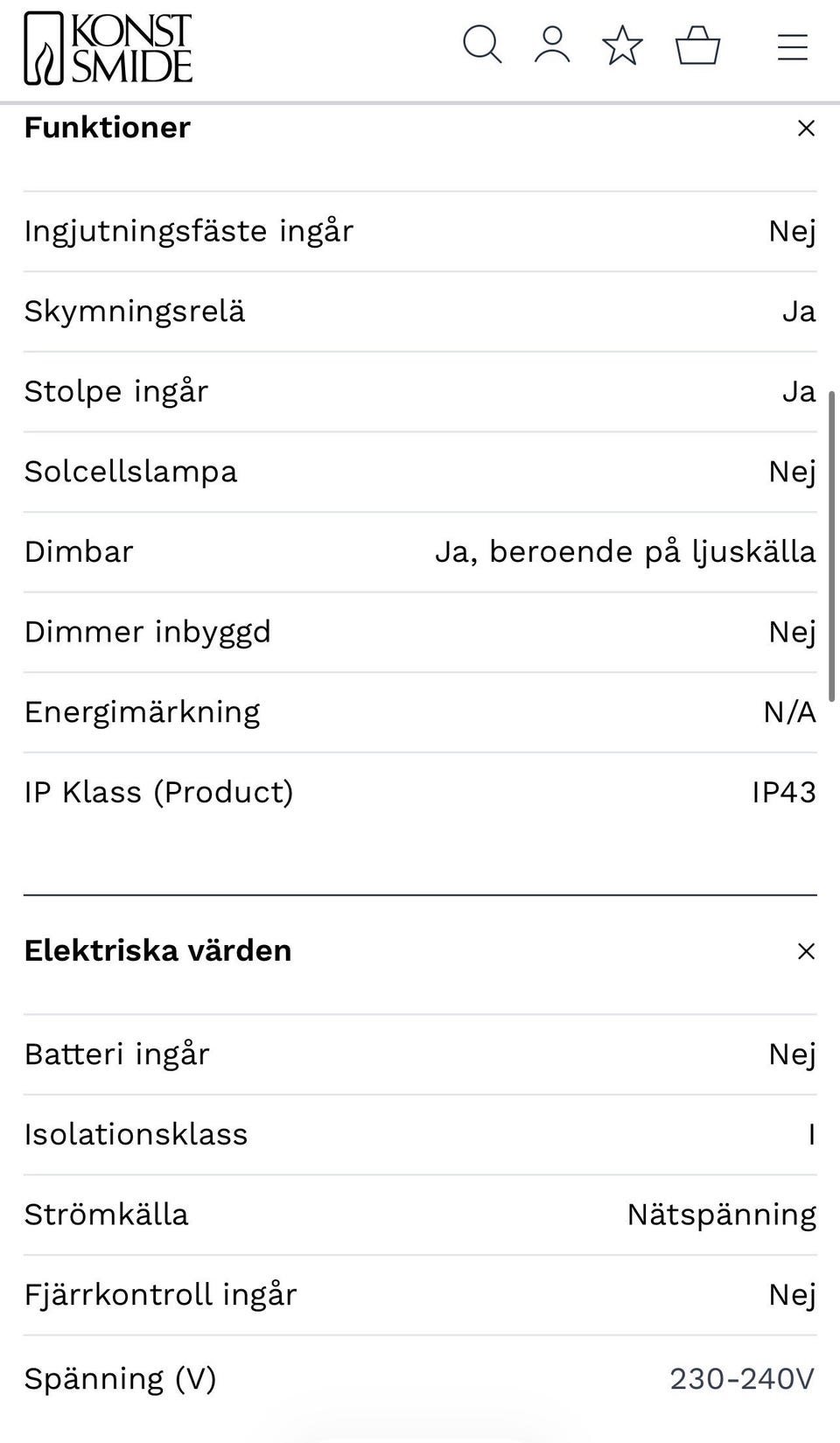Open the favorites star icon
The image size is (840, 1443).
[x=622, y=46]
